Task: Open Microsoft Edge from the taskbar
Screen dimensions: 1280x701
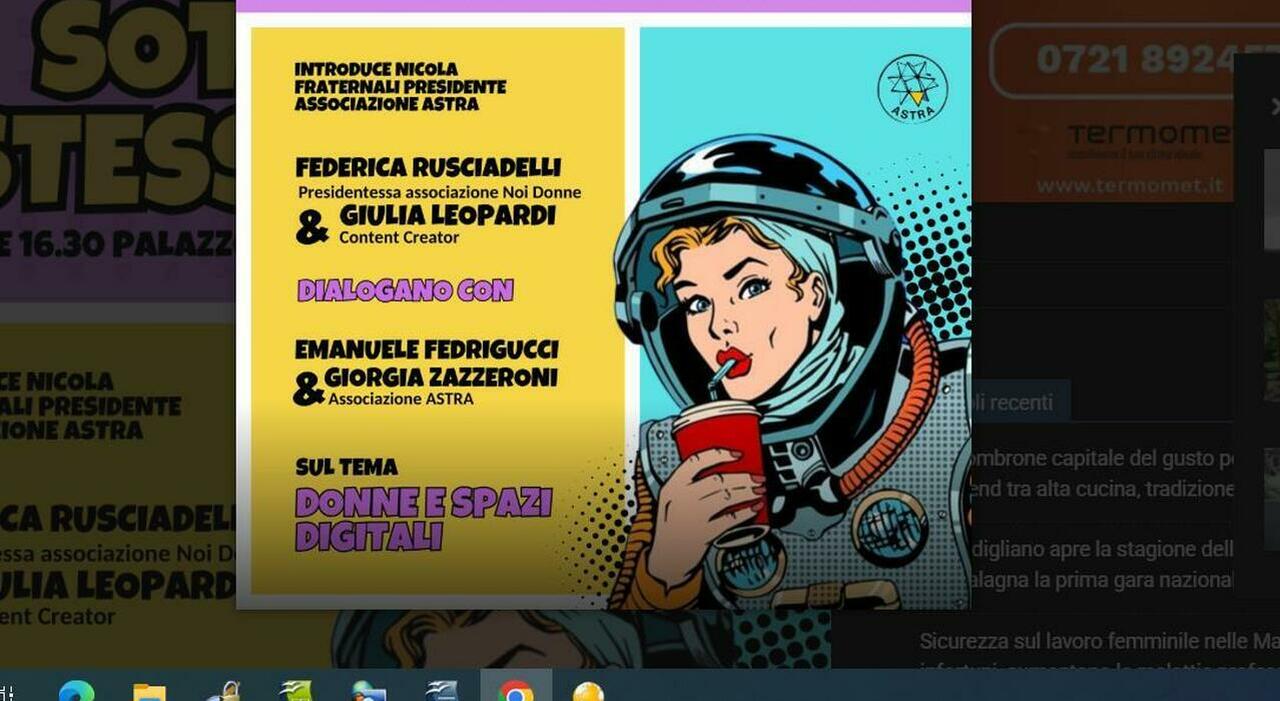Action: [76, 690]
